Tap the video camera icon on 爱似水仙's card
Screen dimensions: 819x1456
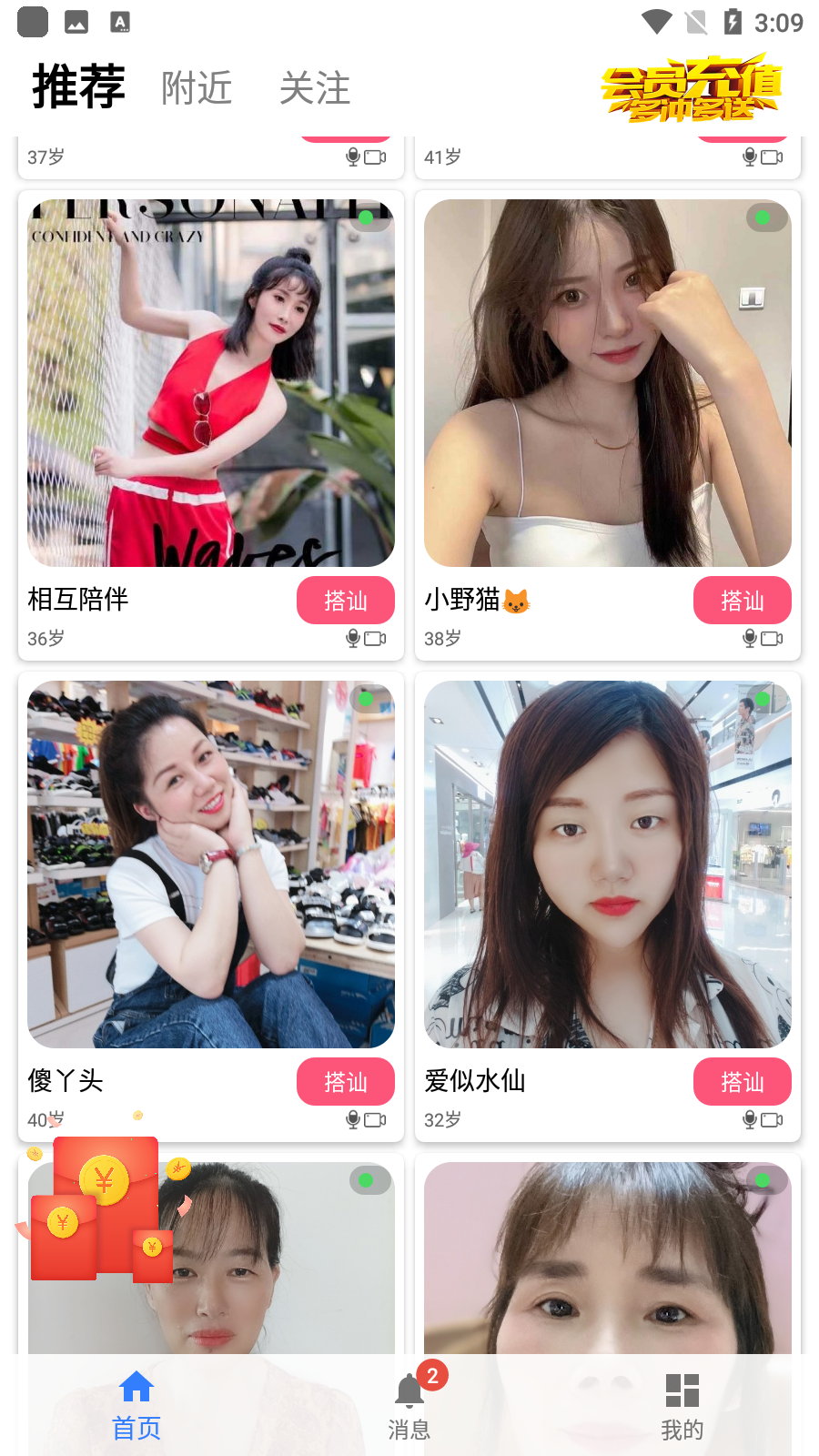772,1120
